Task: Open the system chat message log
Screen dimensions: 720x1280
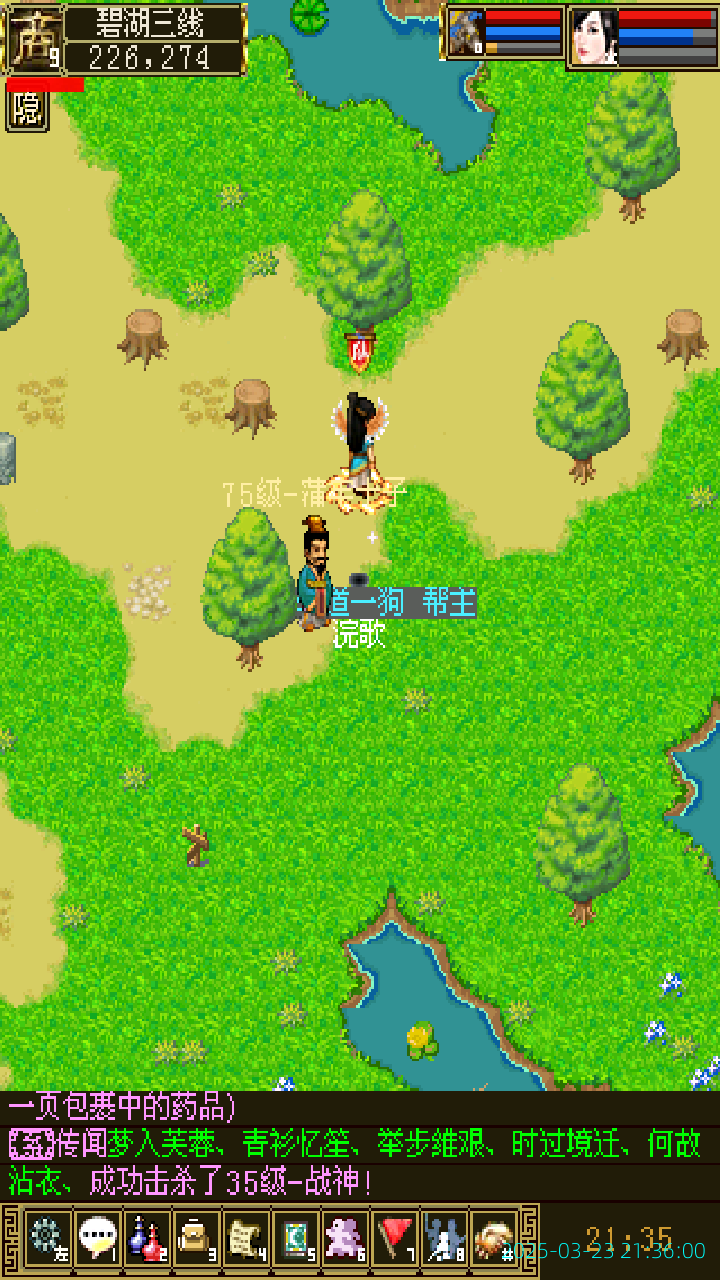Action: pos(360,1146)
